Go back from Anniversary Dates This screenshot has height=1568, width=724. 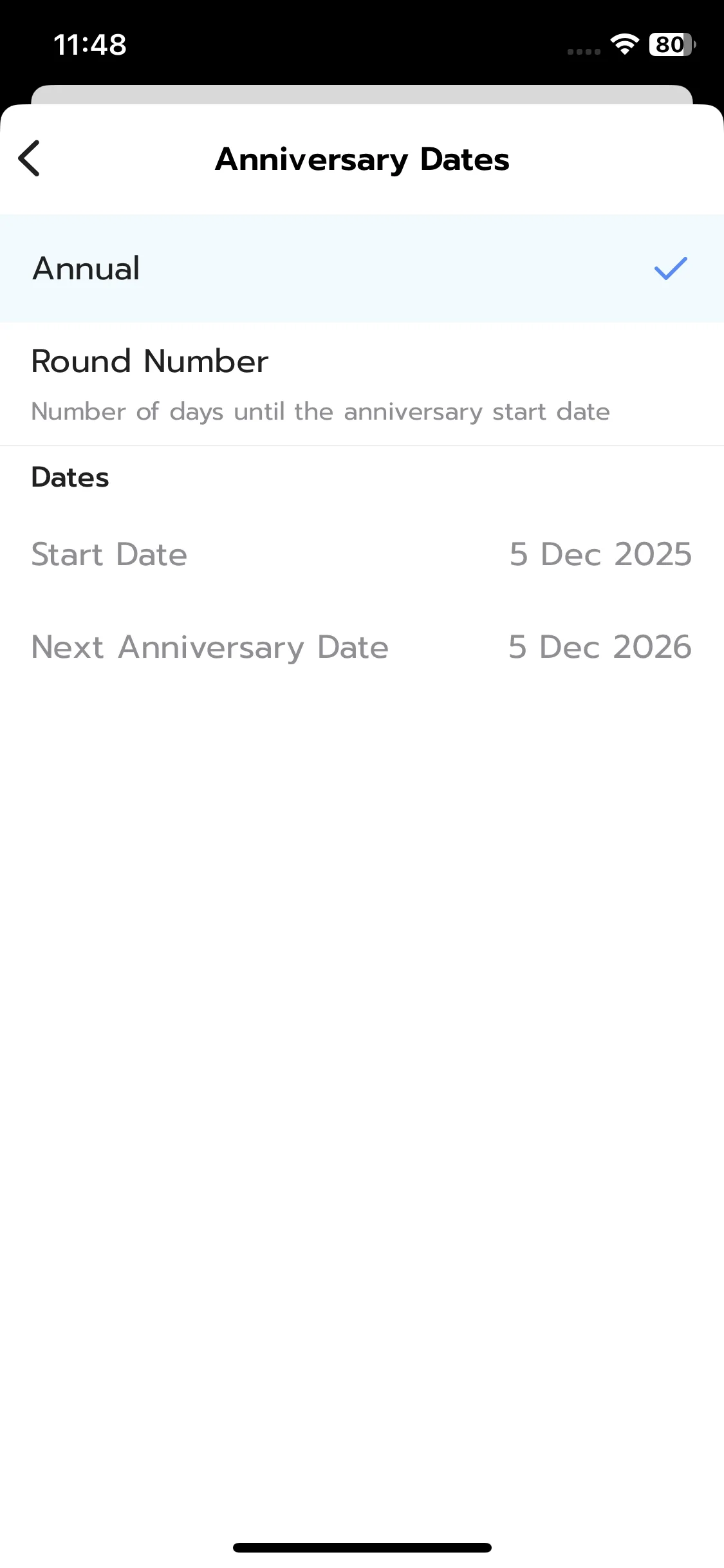click(30, 158)
